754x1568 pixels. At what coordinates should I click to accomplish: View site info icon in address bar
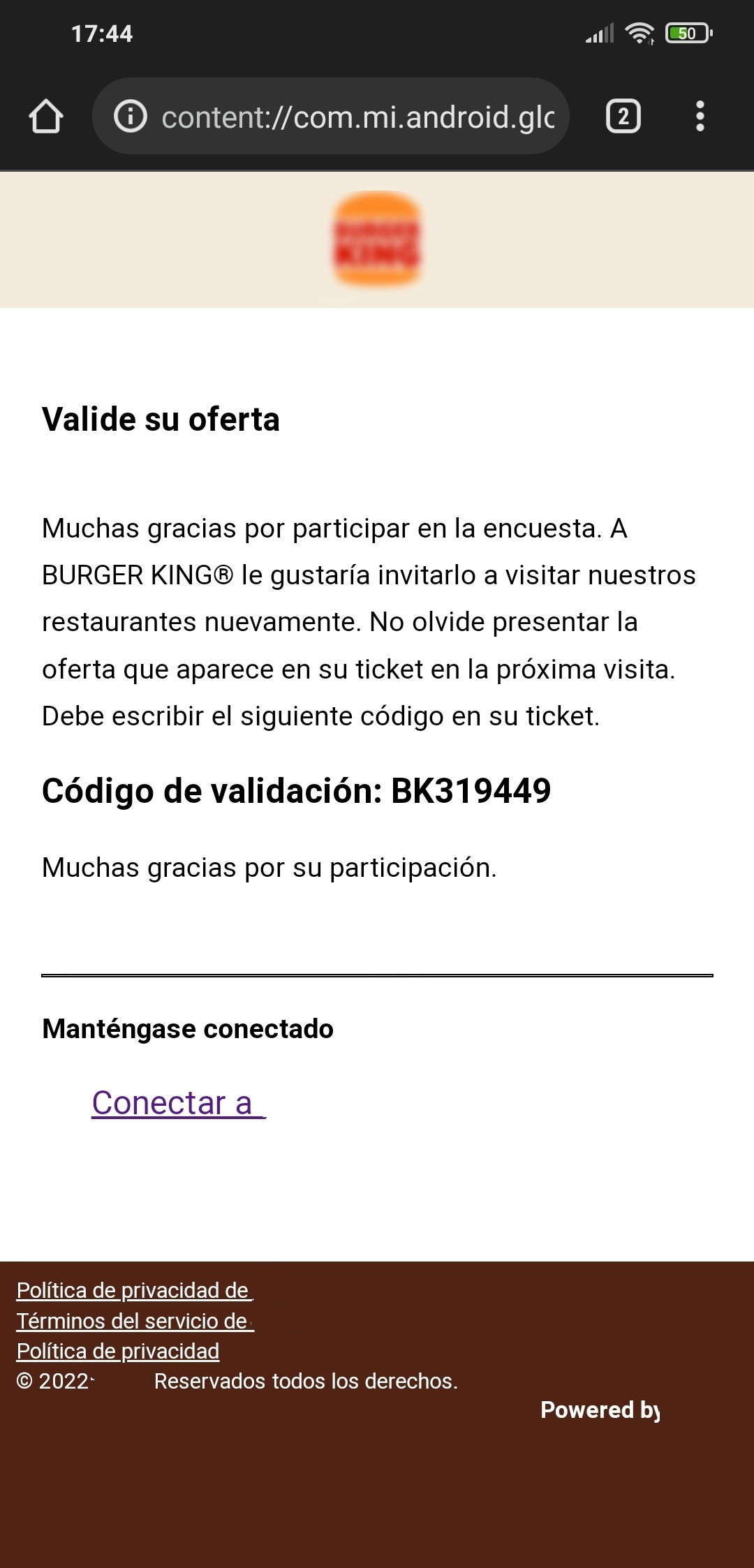[131, 117]
